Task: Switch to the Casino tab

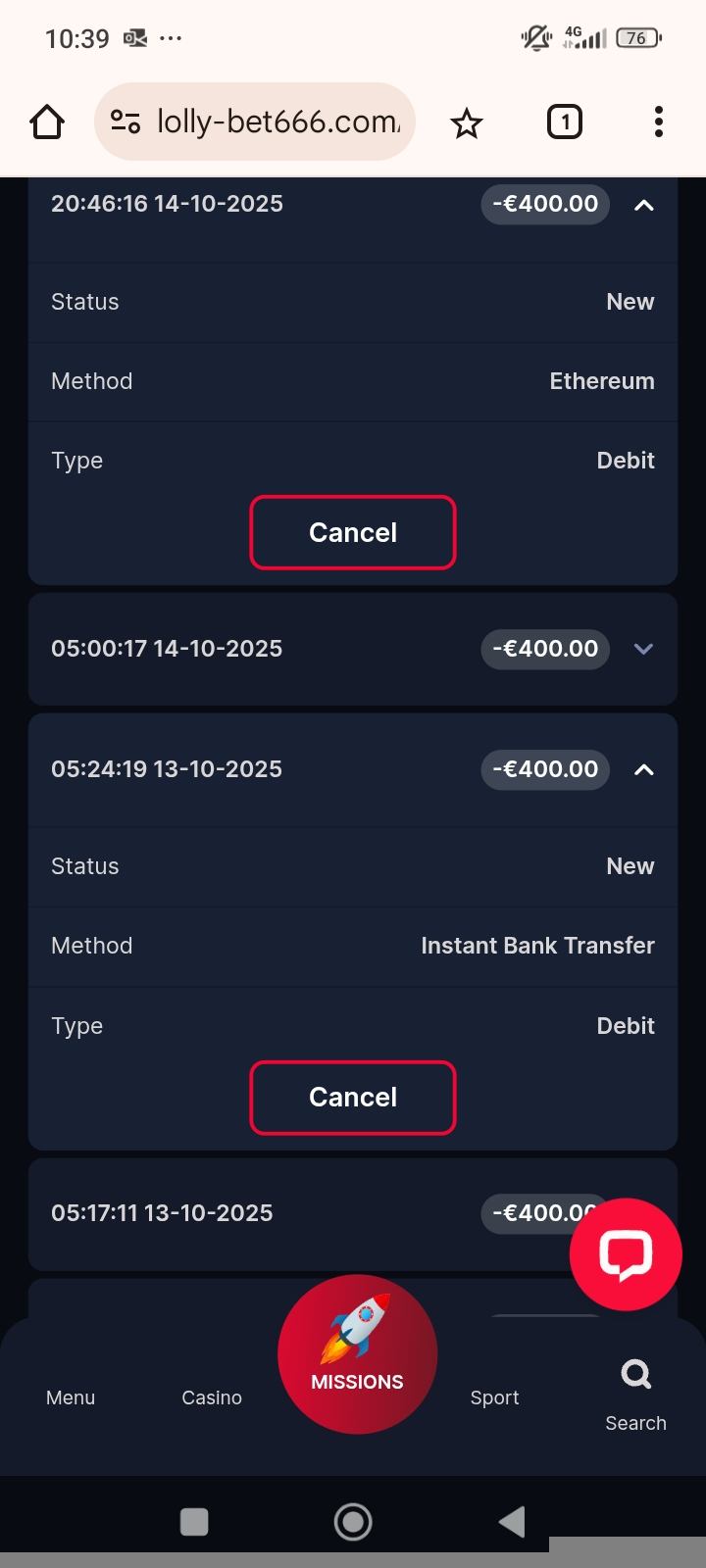Action: pyautogui.click(x=212, y=1396)
